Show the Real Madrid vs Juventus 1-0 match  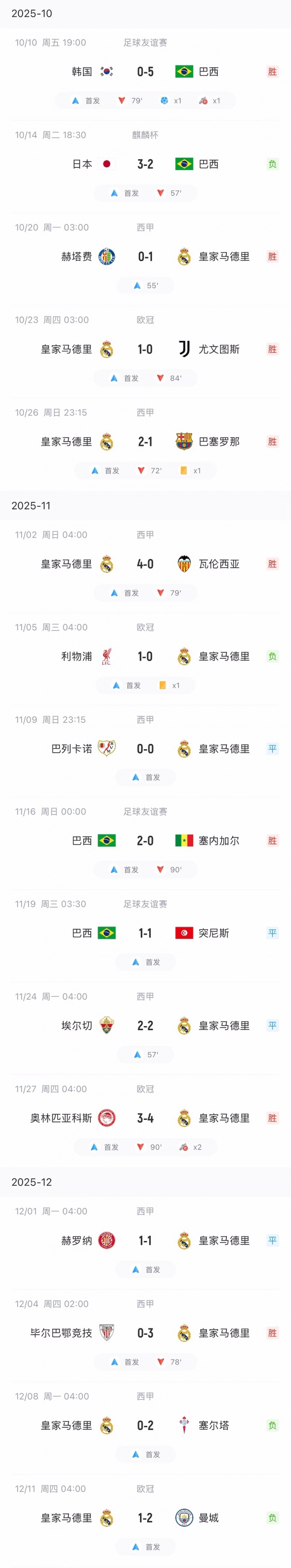coord(145,349)
